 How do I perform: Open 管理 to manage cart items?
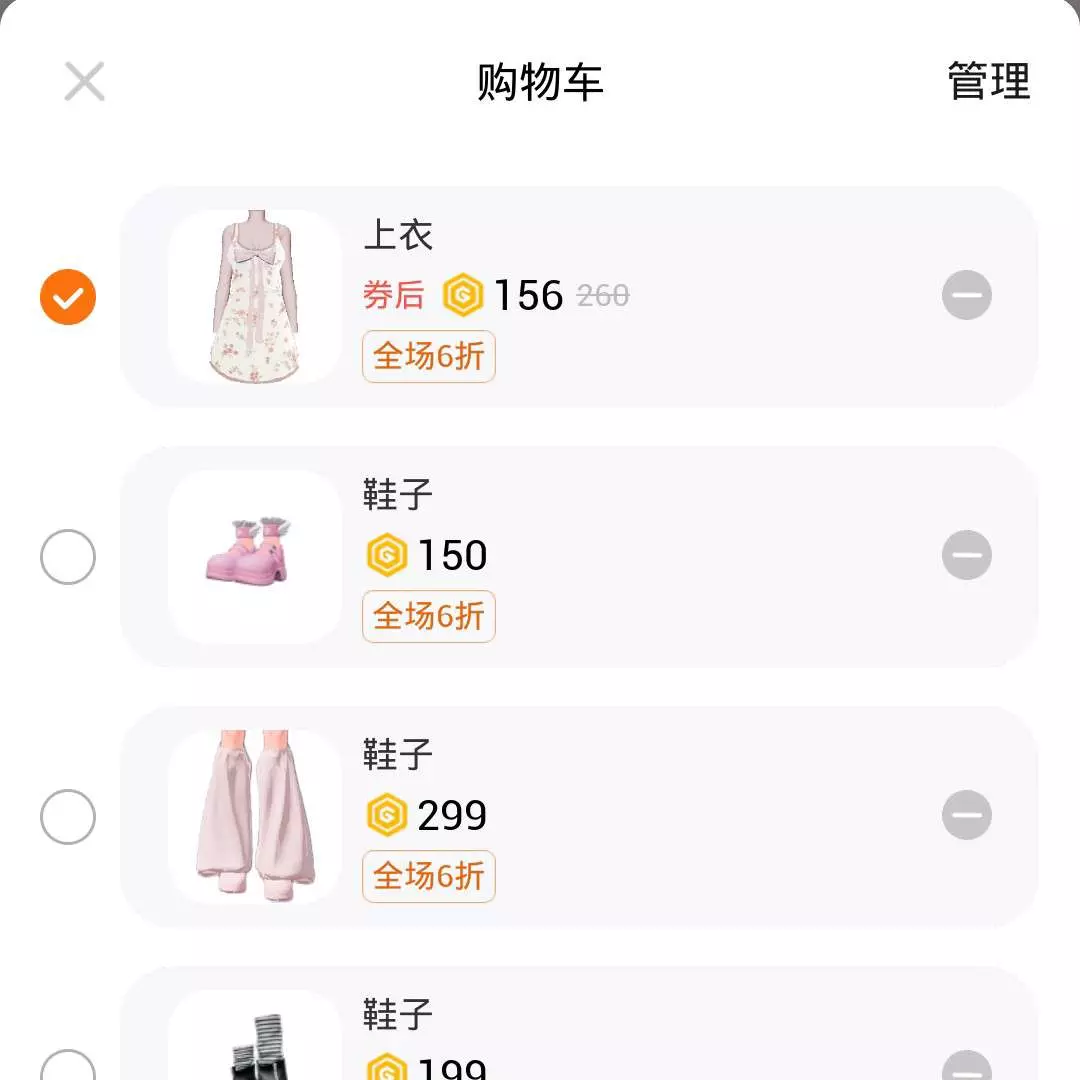988,81
